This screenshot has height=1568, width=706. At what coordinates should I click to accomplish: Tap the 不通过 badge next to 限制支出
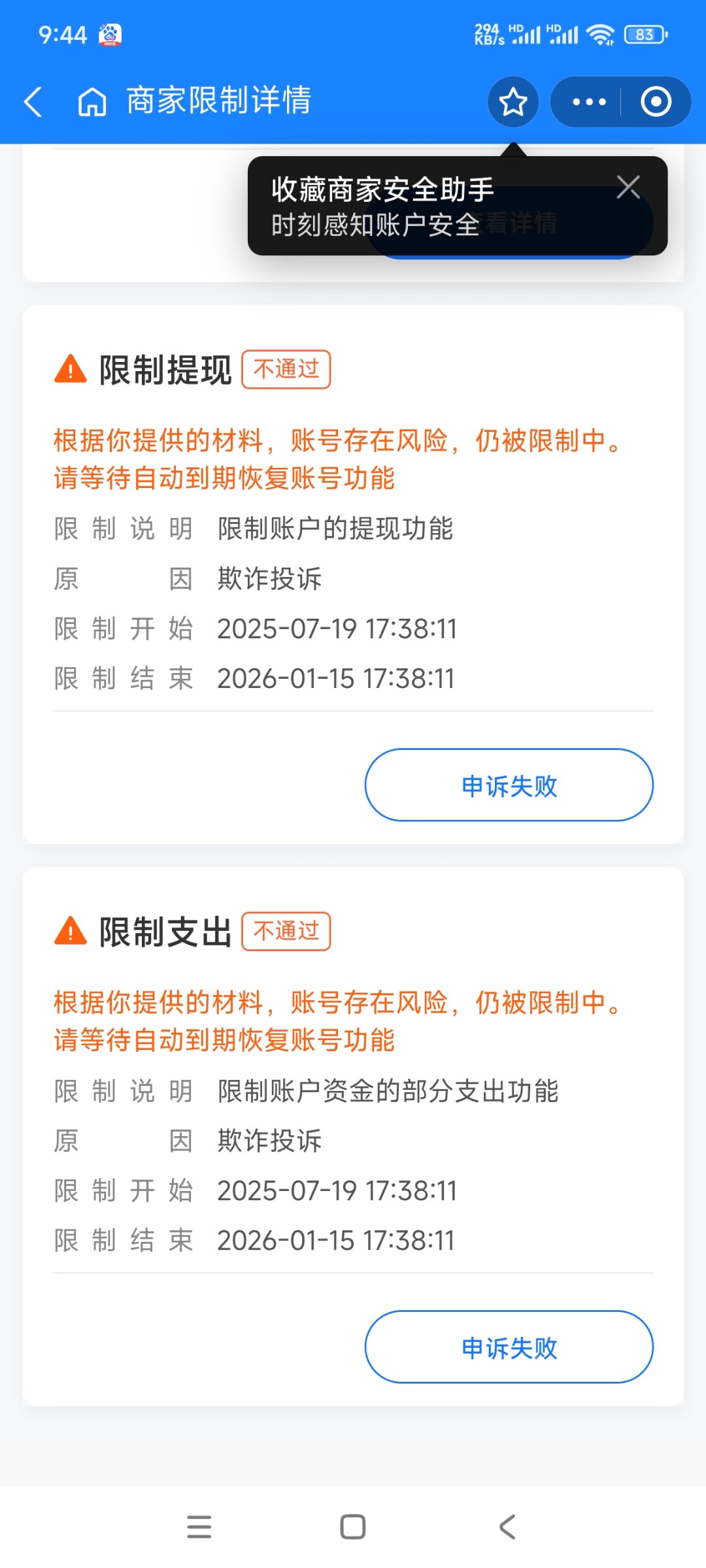pyautogui.click(x=286, y=931)
